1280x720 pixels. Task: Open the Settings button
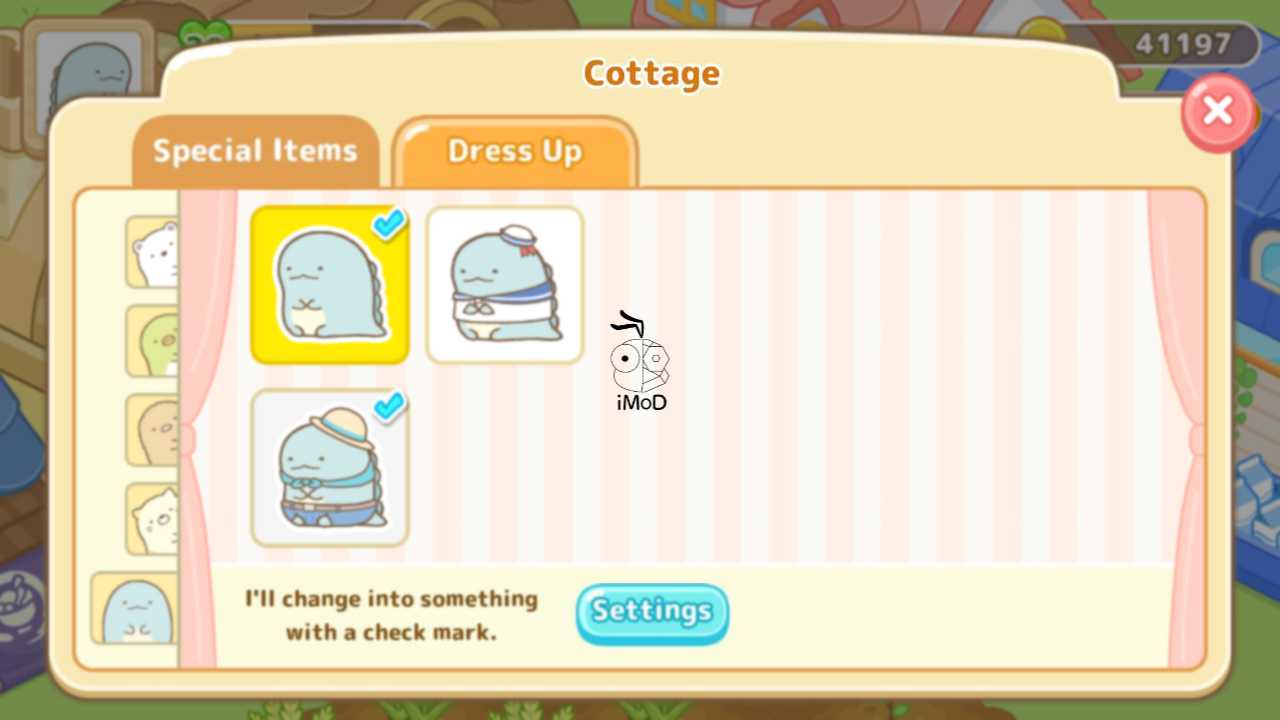[x=652, y=612]
